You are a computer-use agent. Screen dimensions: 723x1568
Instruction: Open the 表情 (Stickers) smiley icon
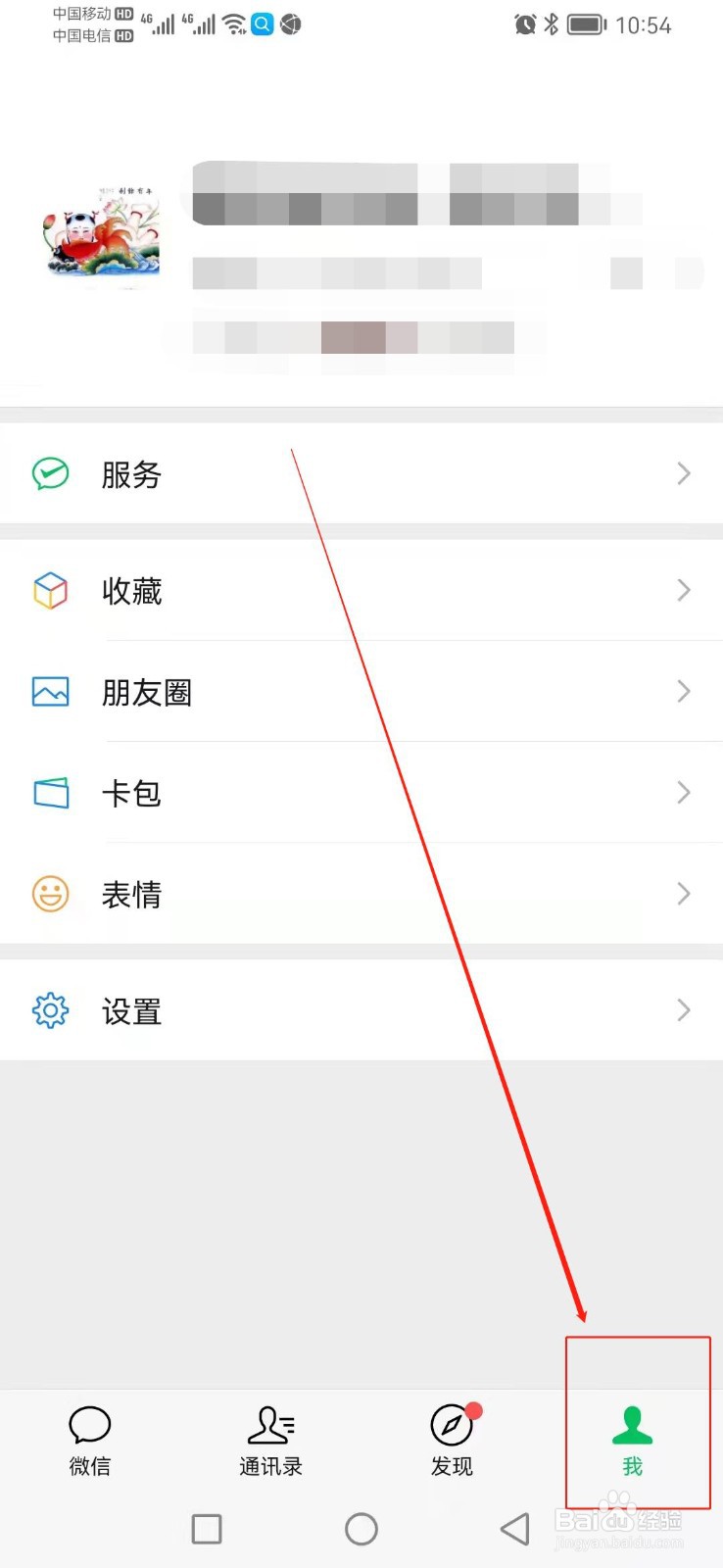(50, 893)
